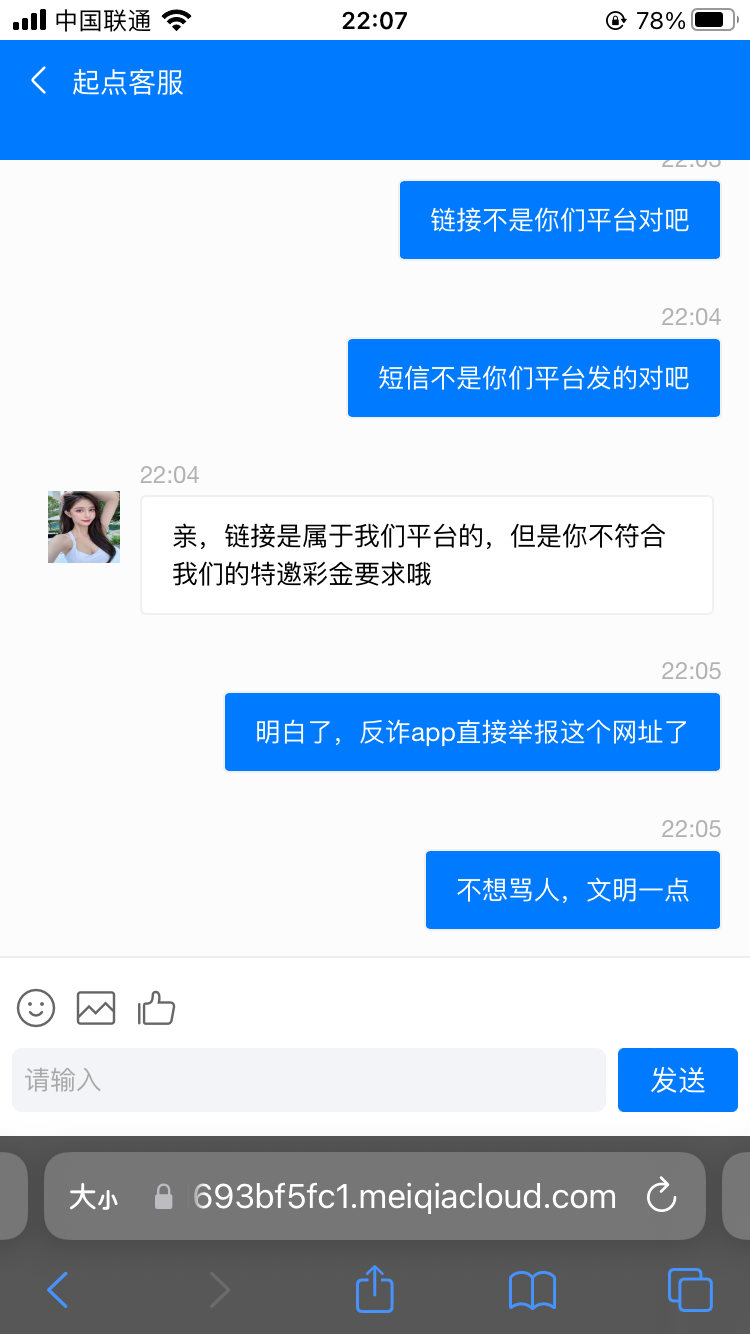The image size is (750, 1334).
Task: Open Safari page settings 大小
Action: pyautogui.click(x=93, y=1197)
